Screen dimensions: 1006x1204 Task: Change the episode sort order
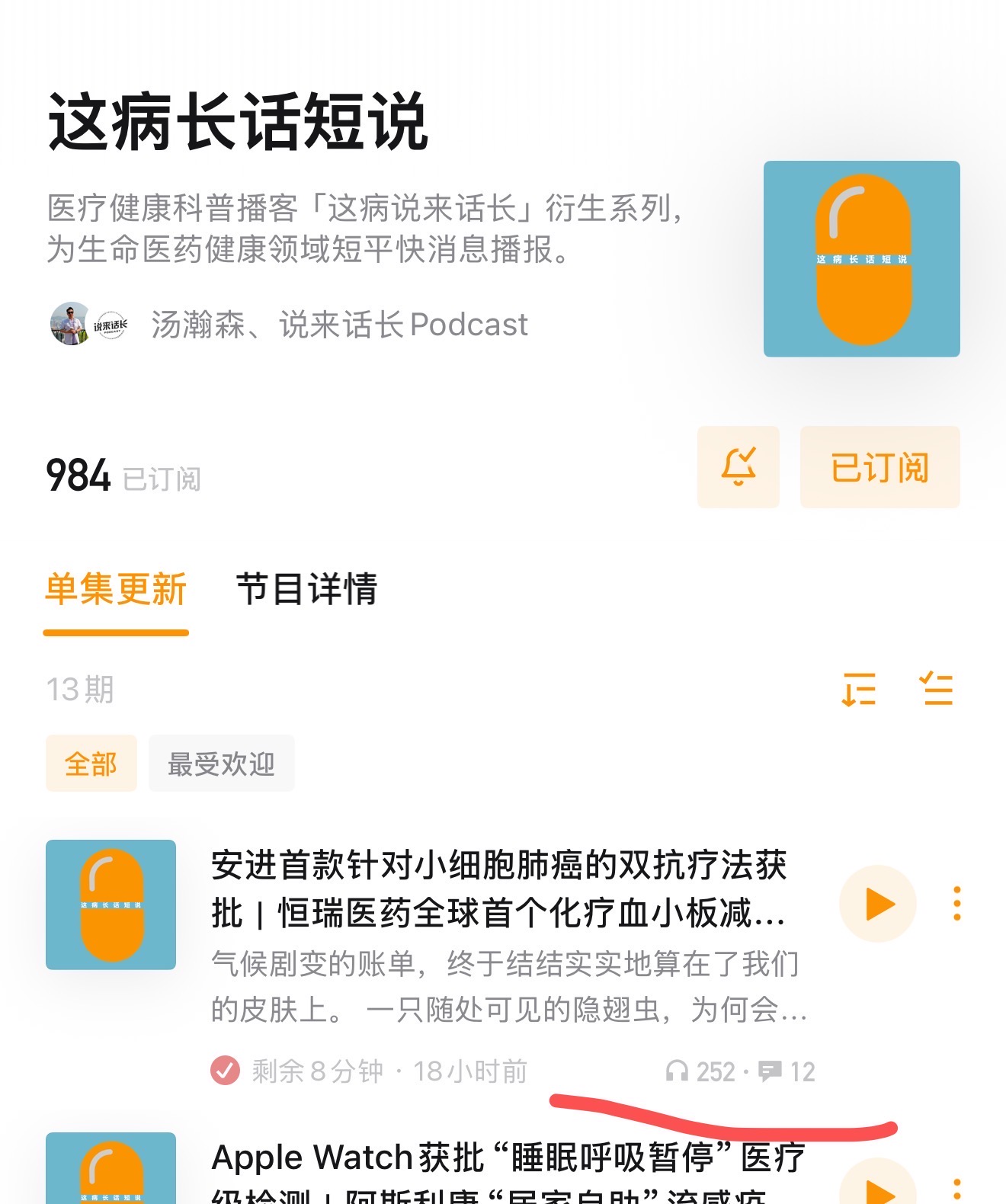pyautogui.click(x=859, y=689)
